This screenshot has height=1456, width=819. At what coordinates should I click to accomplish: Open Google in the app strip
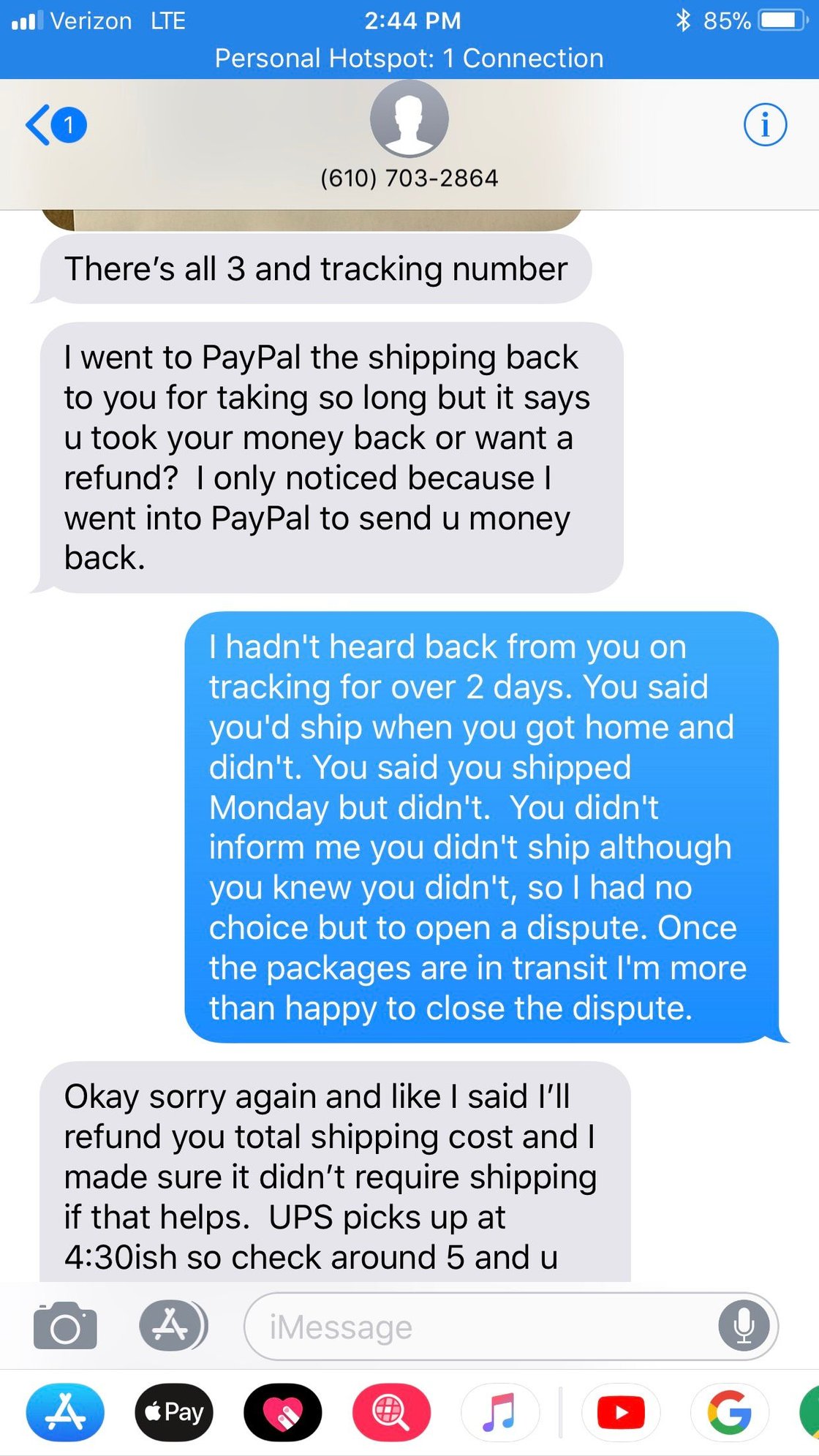click(729, 1412)
